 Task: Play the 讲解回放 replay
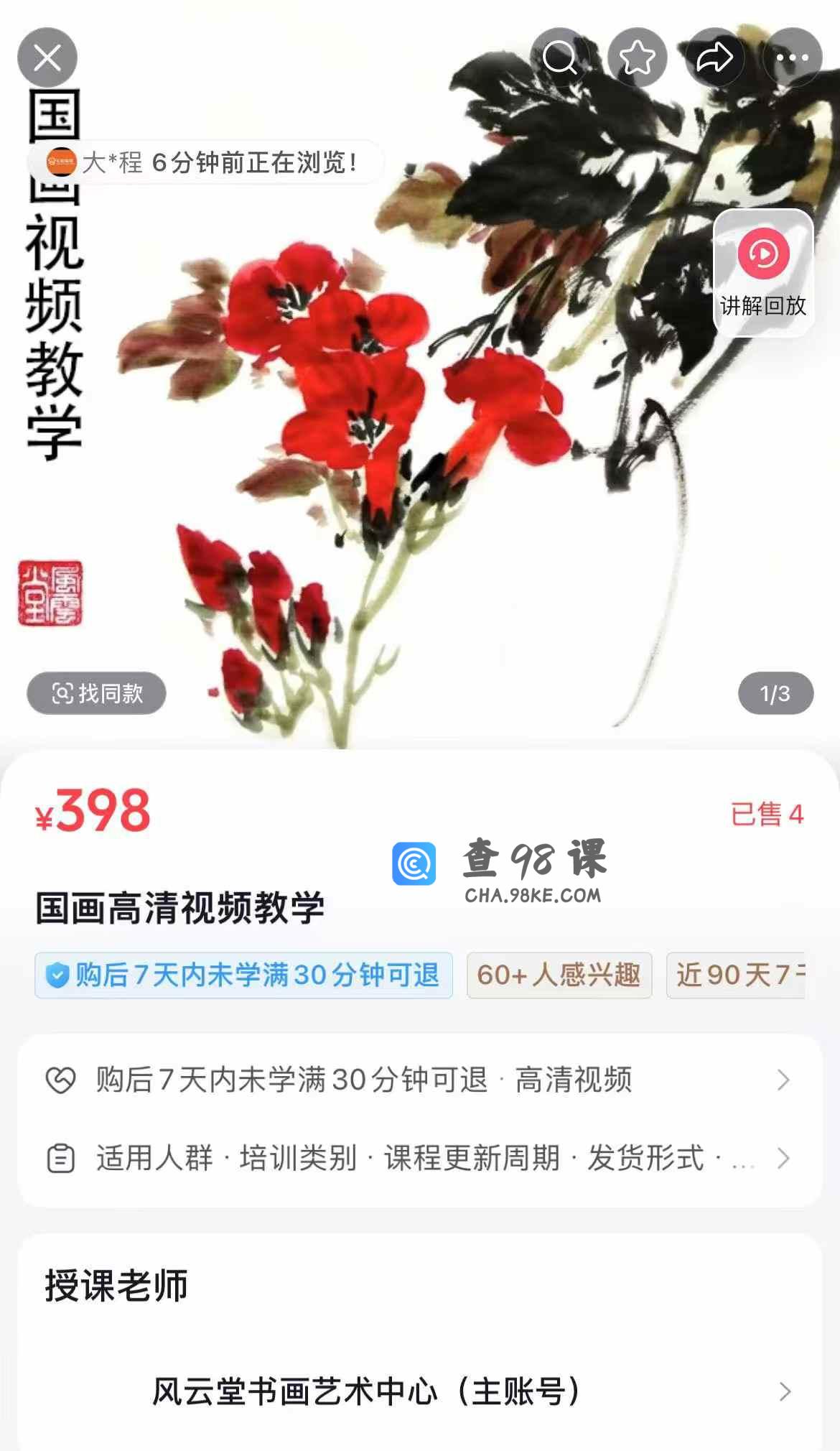tap(763, 273)
